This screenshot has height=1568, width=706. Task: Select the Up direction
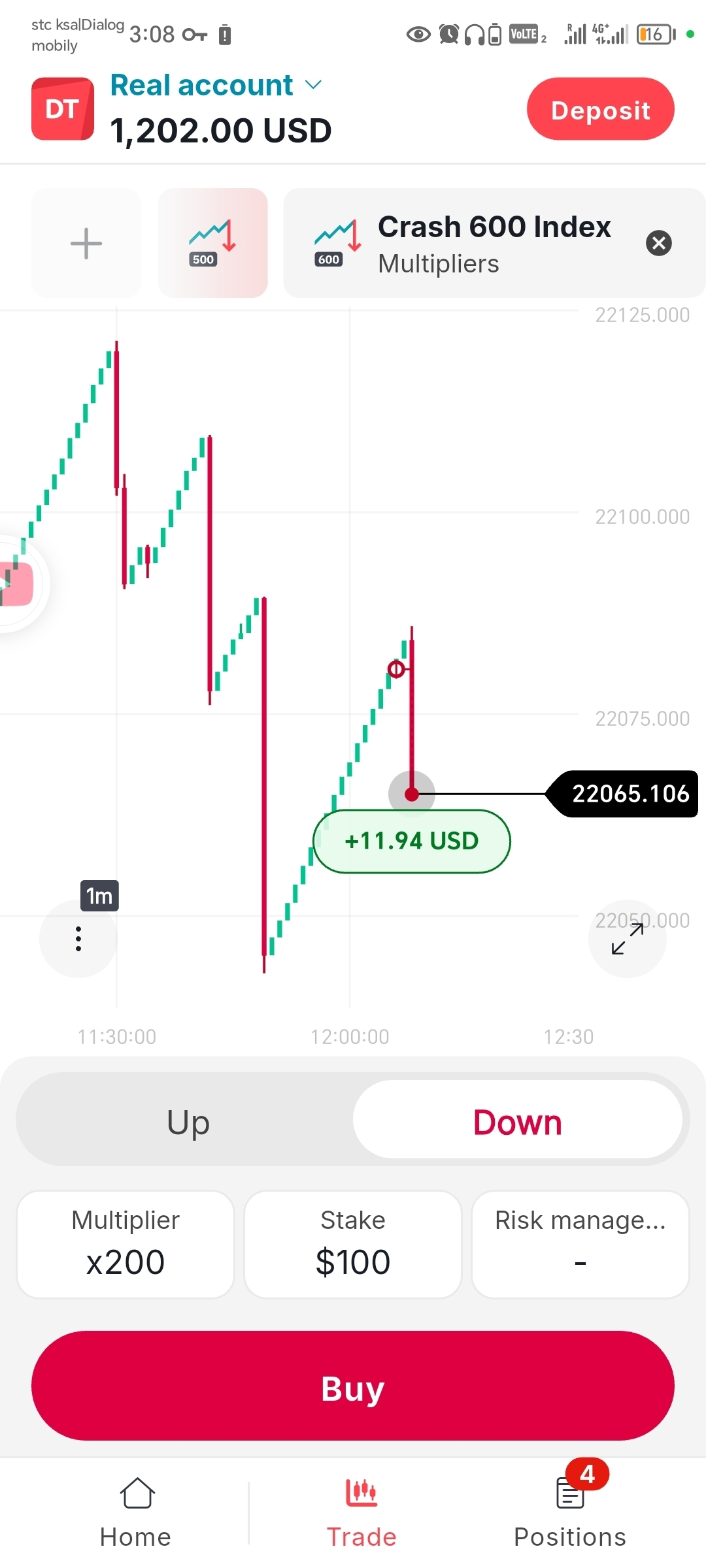pos(188,1122)
